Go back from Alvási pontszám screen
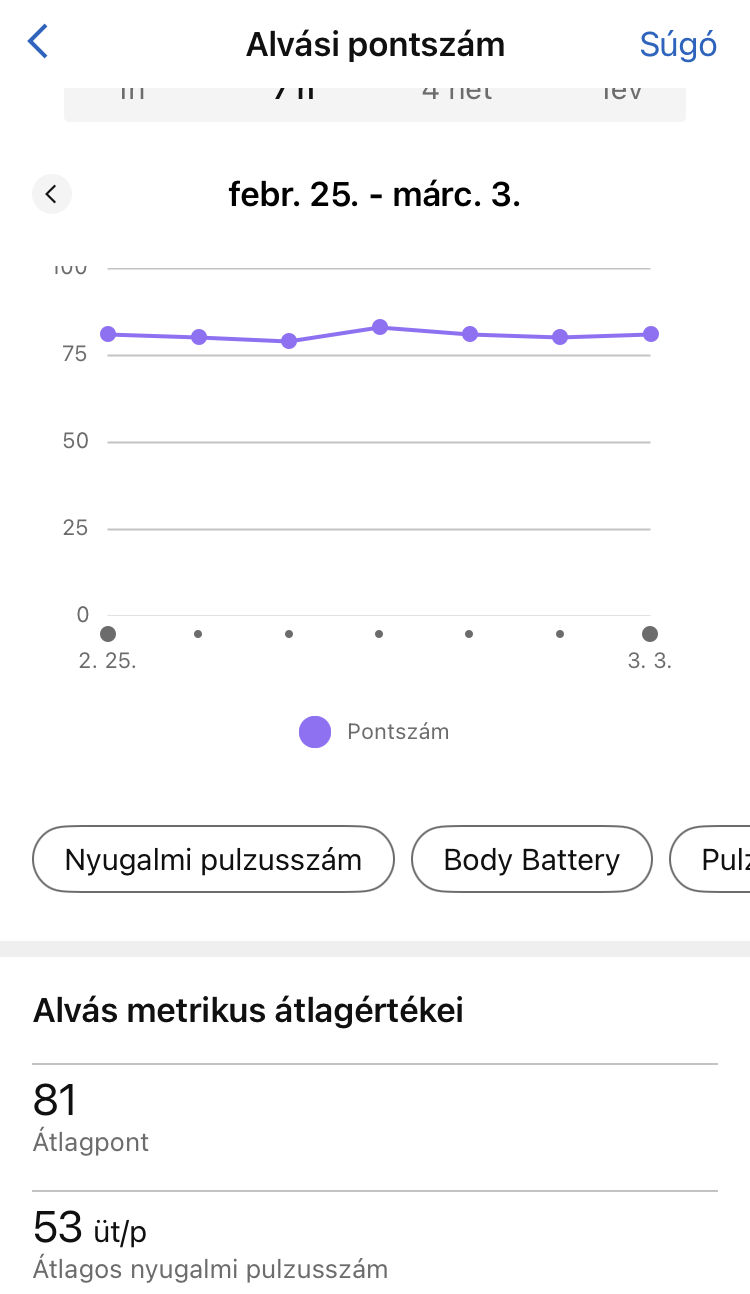 click(x=38, y=43)
